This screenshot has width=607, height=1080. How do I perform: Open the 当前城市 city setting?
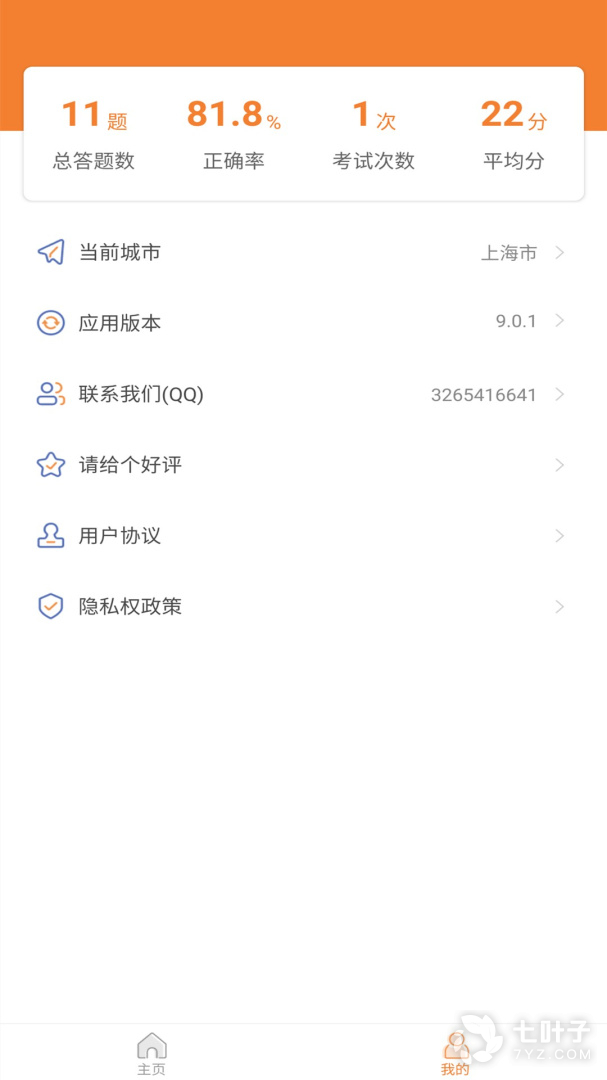coord(300,253)
